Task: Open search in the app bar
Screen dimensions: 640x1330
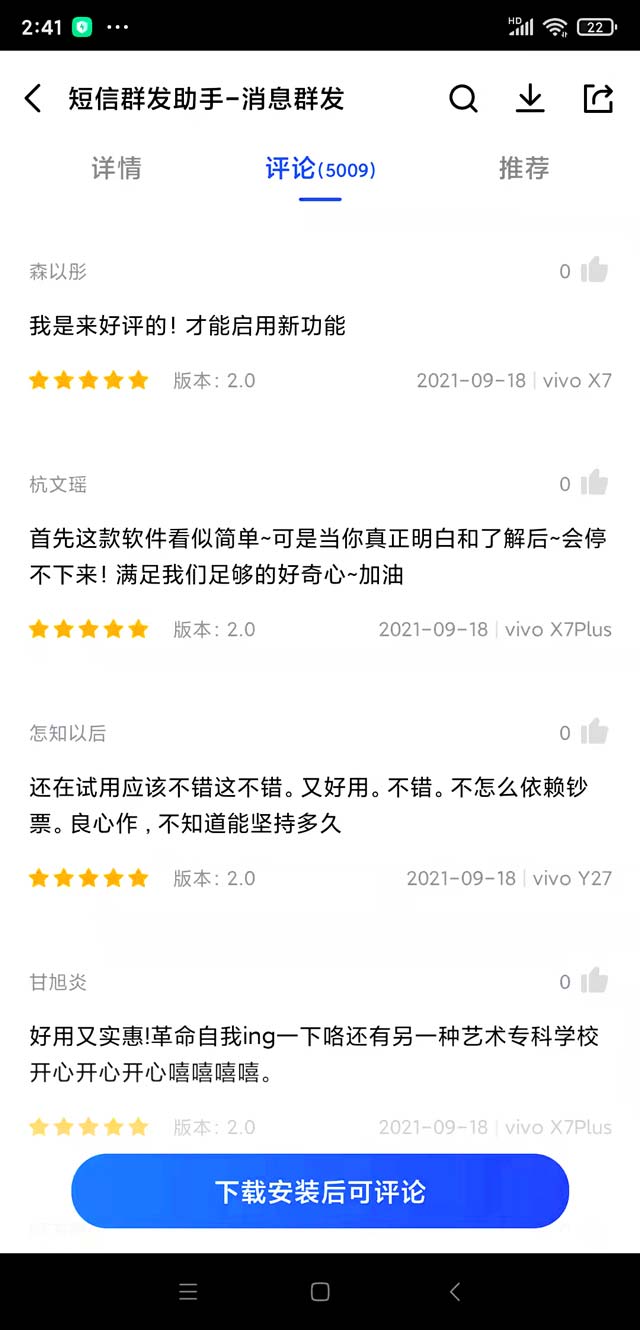Action: pos(463,98)
